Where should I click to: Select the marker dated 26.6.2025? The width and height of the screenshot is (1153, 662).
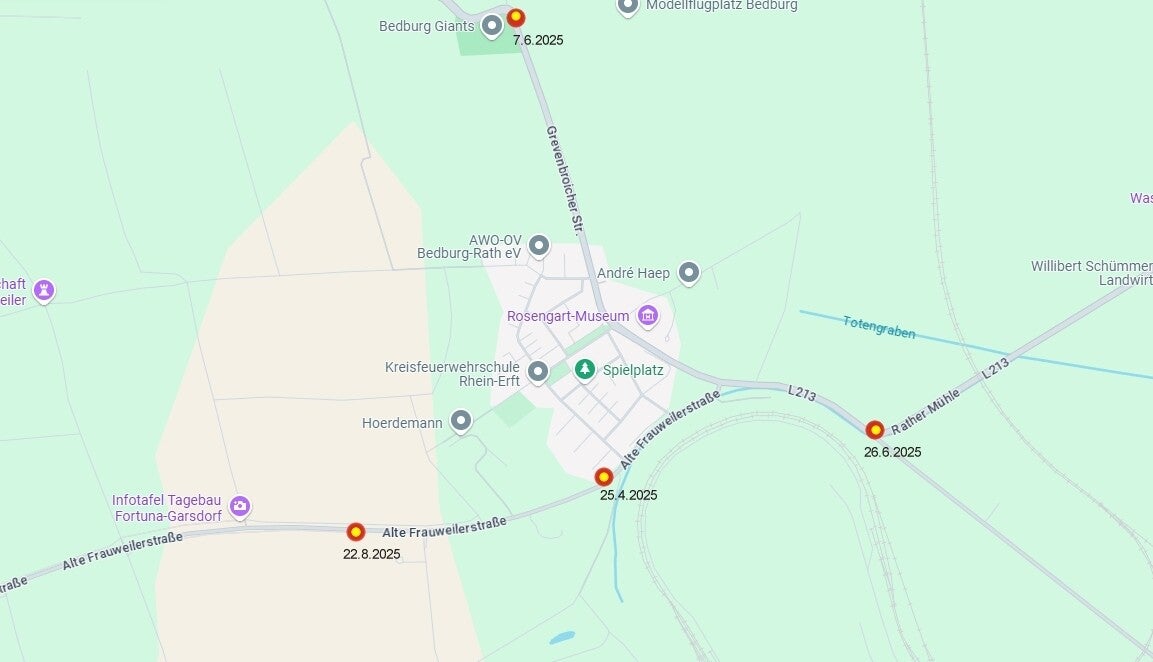click(875, 430)
